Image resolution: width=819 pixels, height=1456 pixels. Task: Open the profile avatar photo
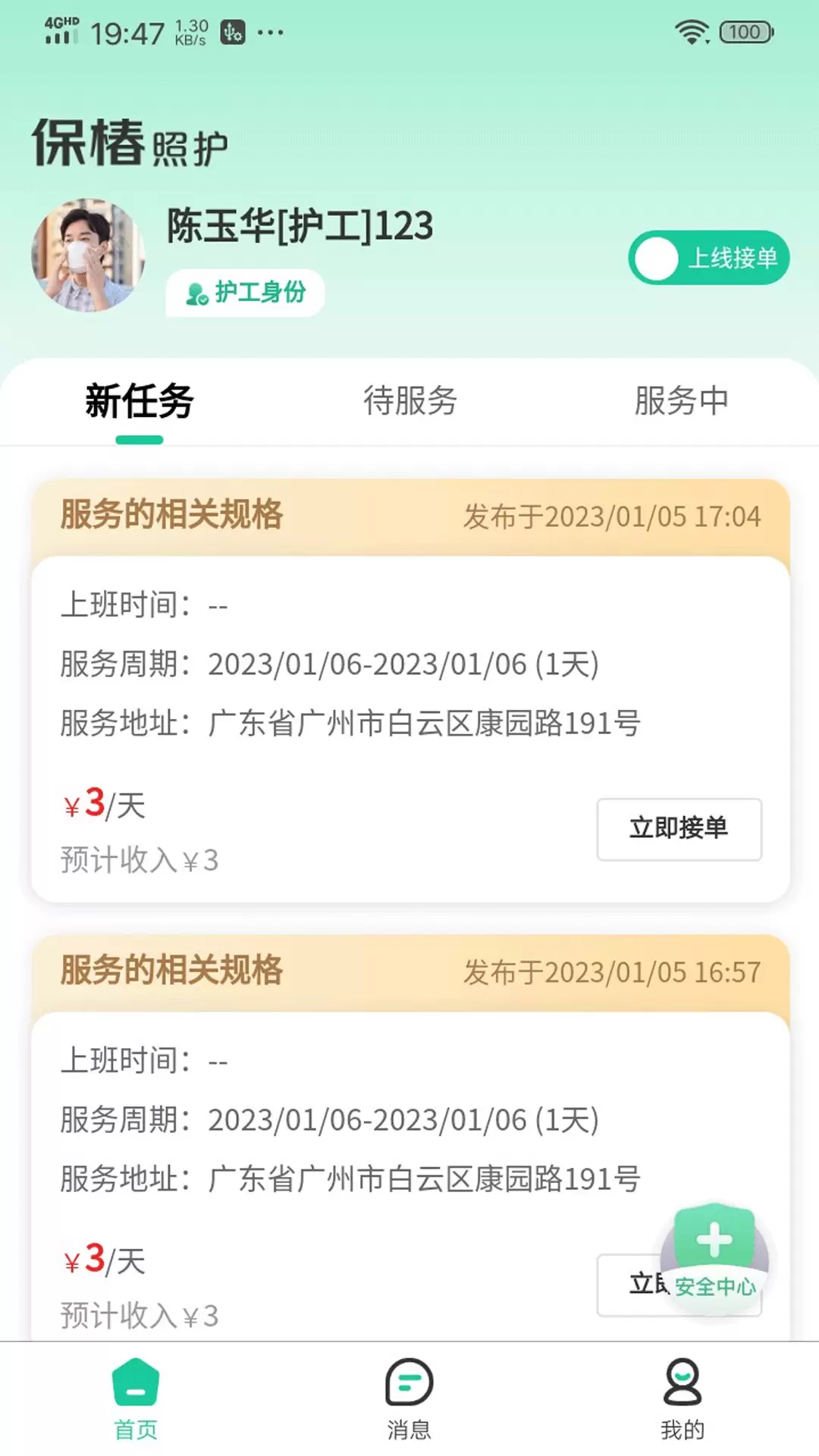click(88, 256)
